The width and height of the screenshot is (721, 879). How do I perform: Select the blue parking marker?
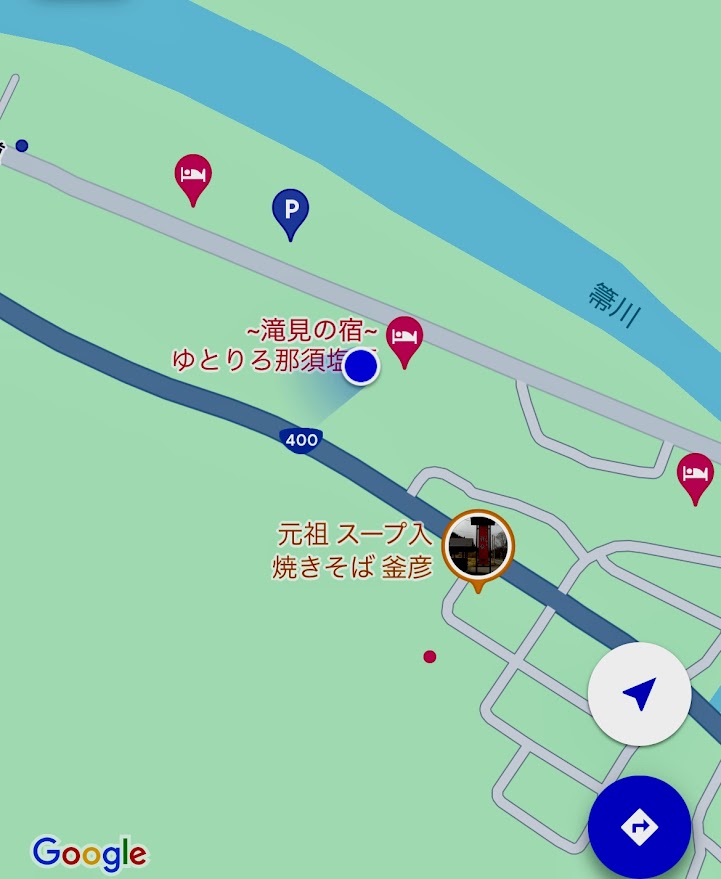coord(290,211)
